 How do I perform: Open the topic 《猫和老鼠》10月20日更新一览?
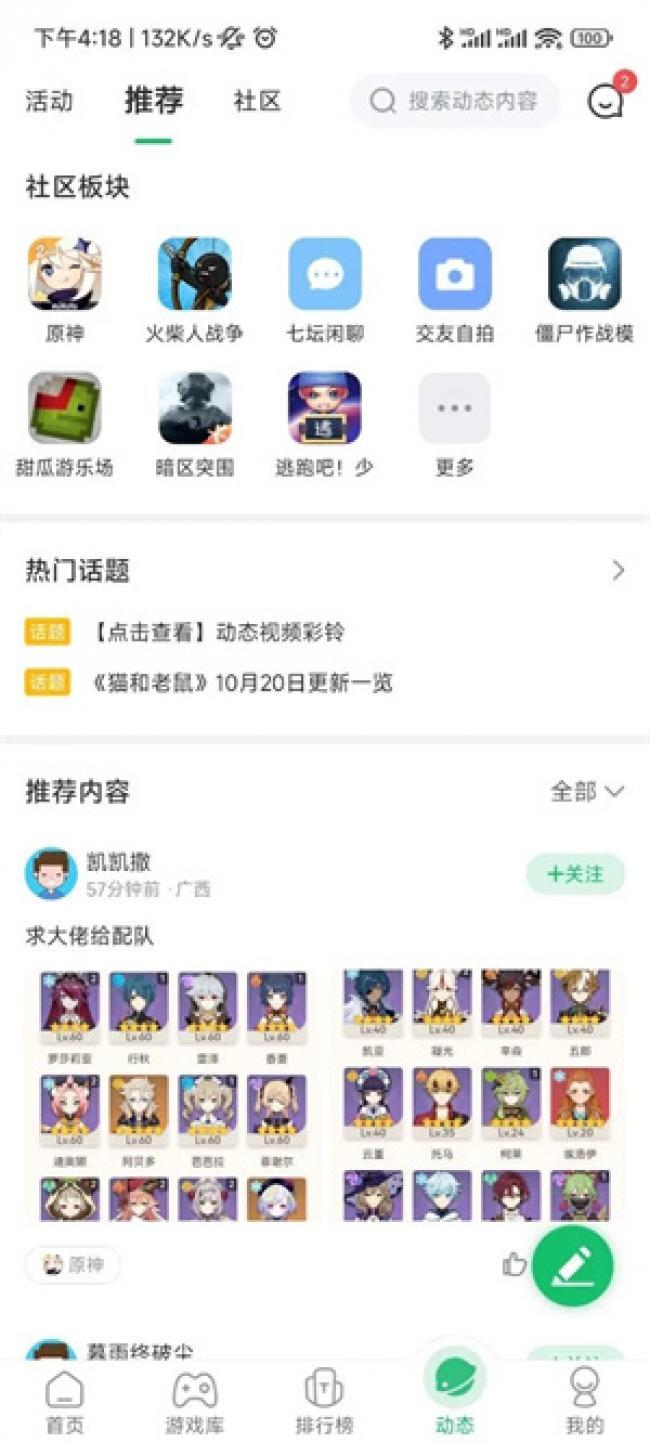[240, 683]
